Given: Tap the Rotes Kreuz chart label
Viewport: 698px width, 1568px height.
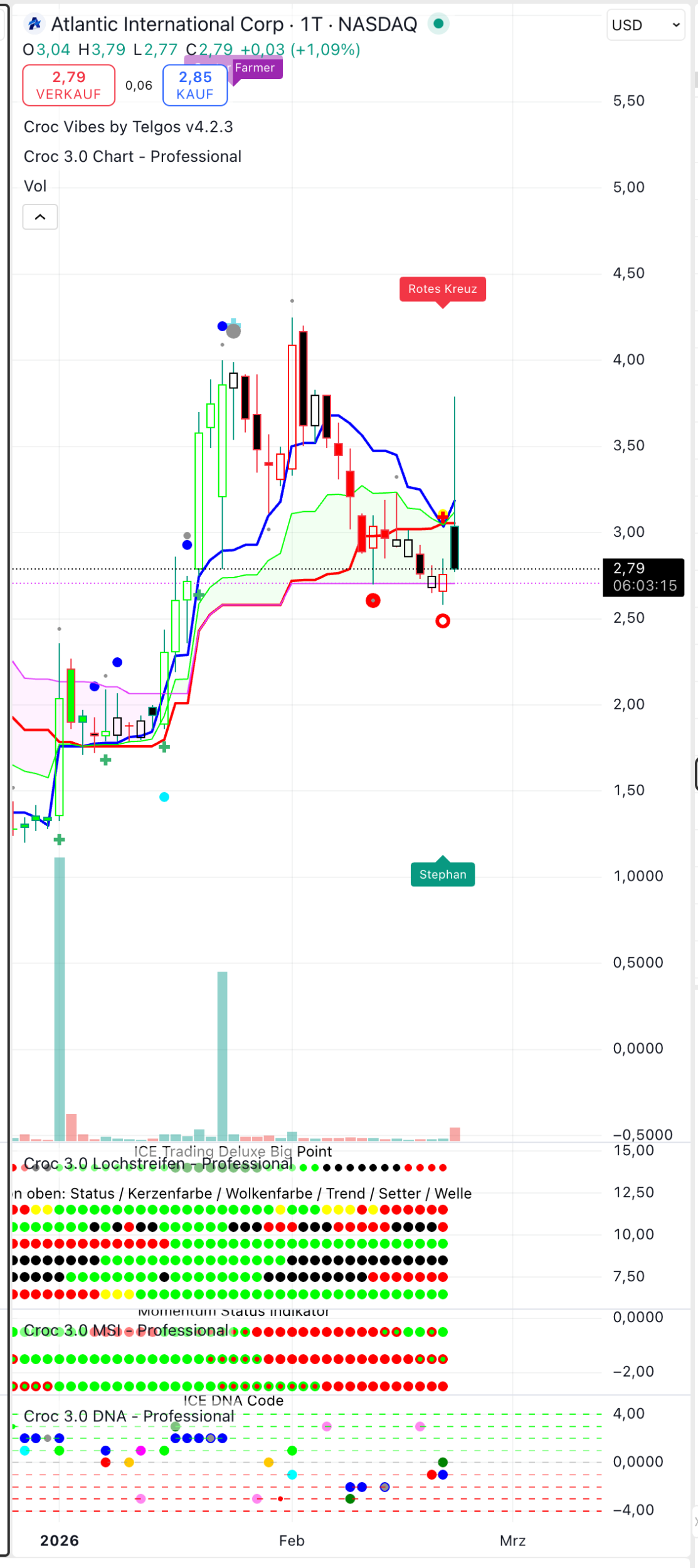Looking at the screenshot, I should [x=442, y=289].
